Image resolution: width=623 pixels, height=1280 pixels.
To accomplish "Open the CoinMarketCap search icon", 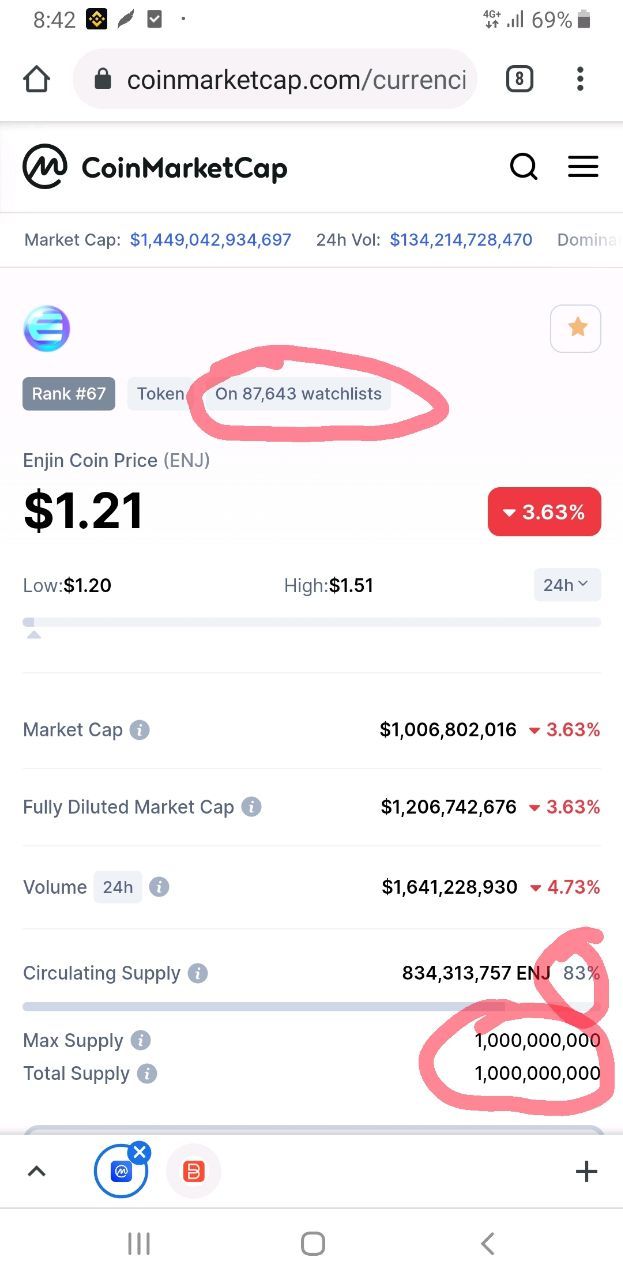I will coord(524,167).
